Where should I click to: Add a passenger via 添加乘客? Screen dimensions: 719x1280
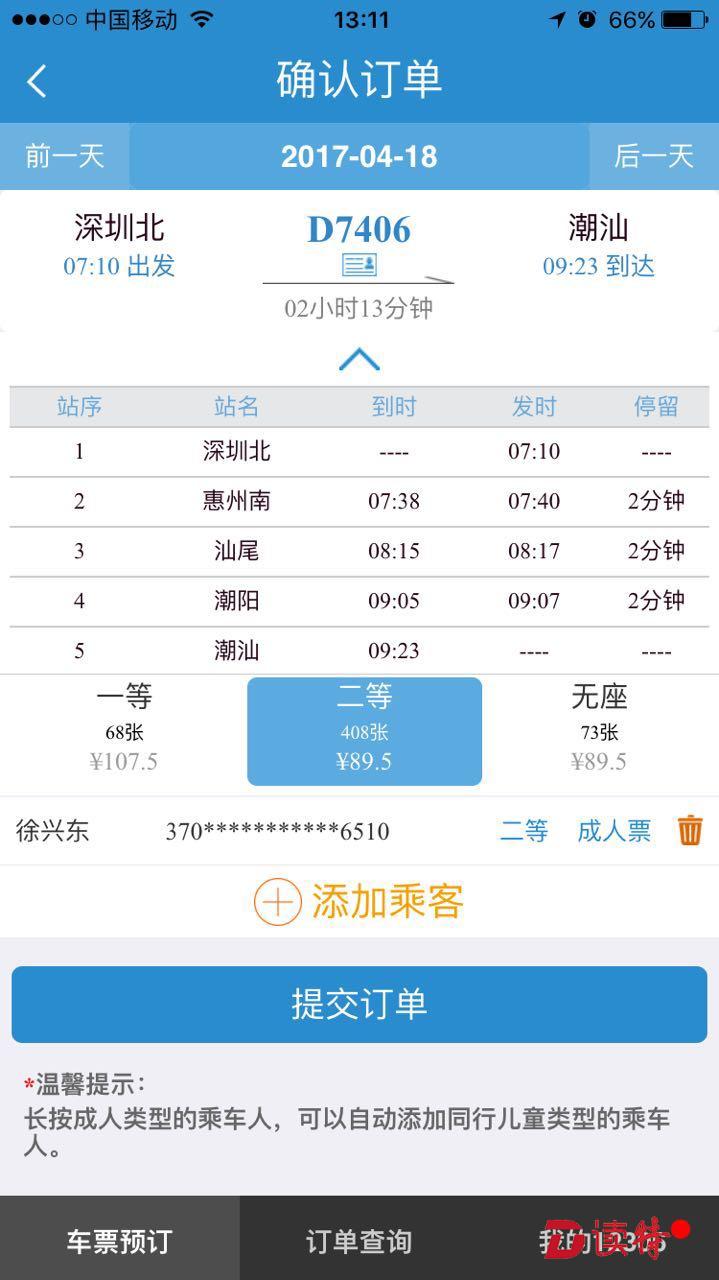pos(359,902)
